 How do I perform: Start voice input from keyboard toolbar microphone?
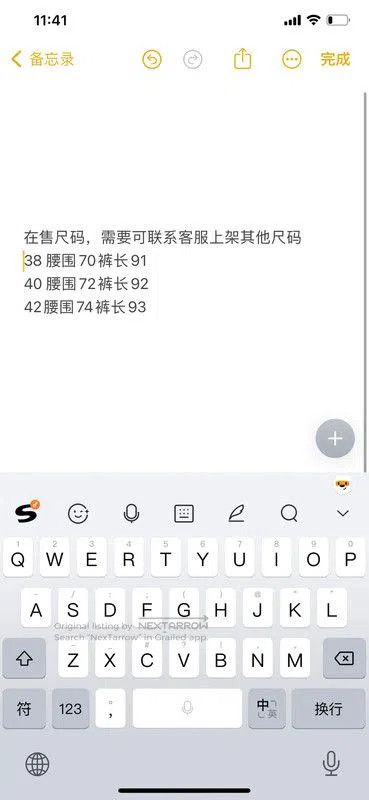click(132, 514)
